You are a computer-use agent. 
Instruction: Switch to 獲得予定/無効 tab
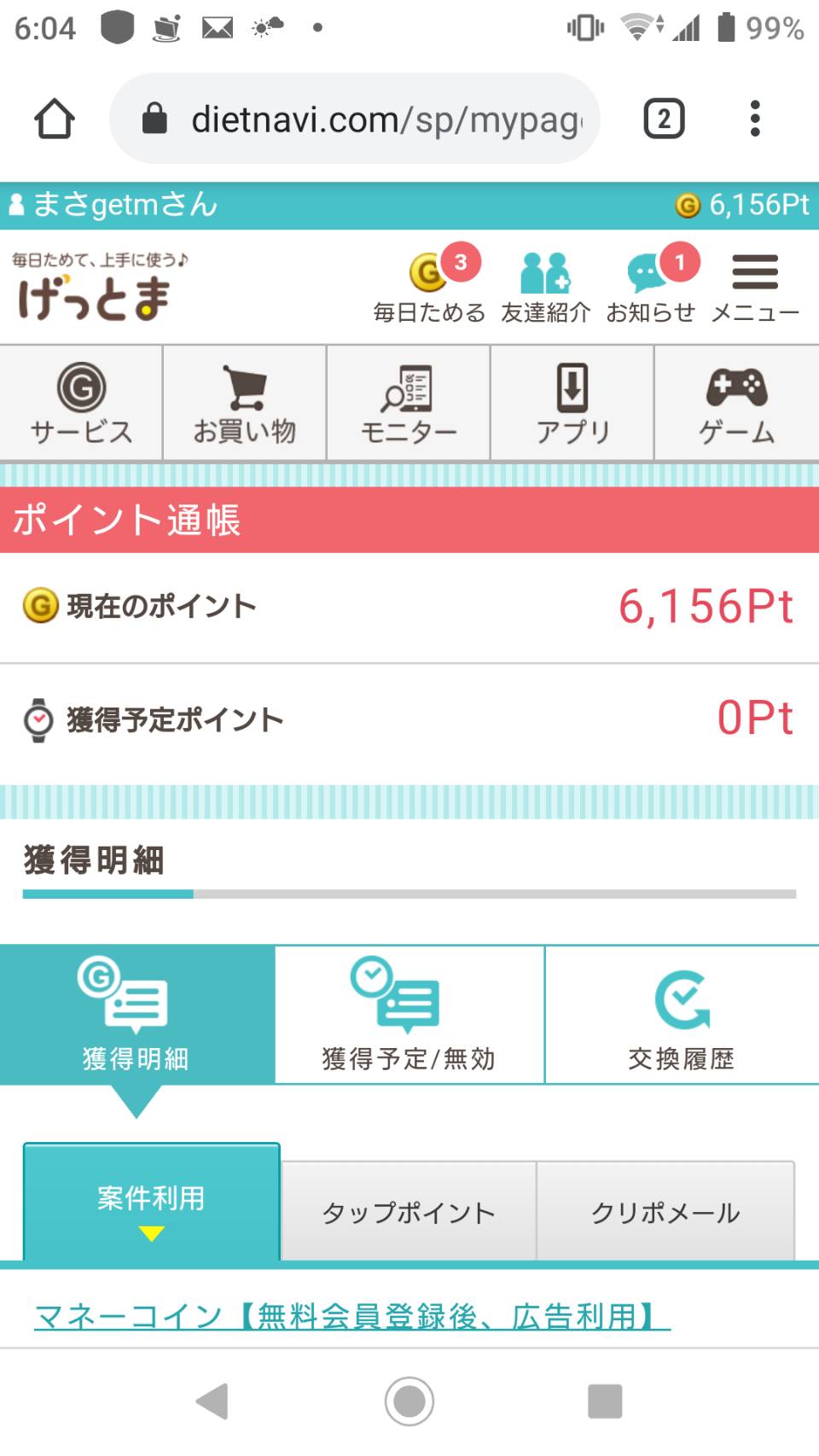409,1015
